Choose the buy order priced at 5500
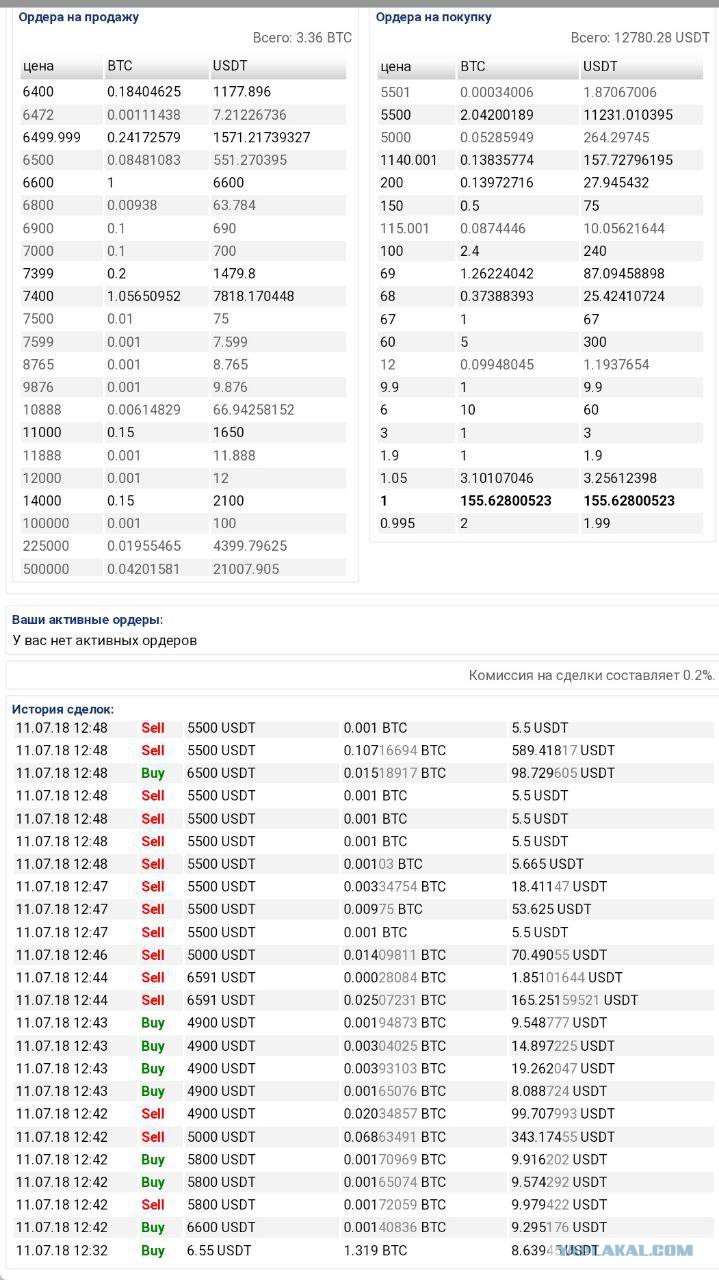This screenshot has height=1280, width=719. click(x=540, y=115)
